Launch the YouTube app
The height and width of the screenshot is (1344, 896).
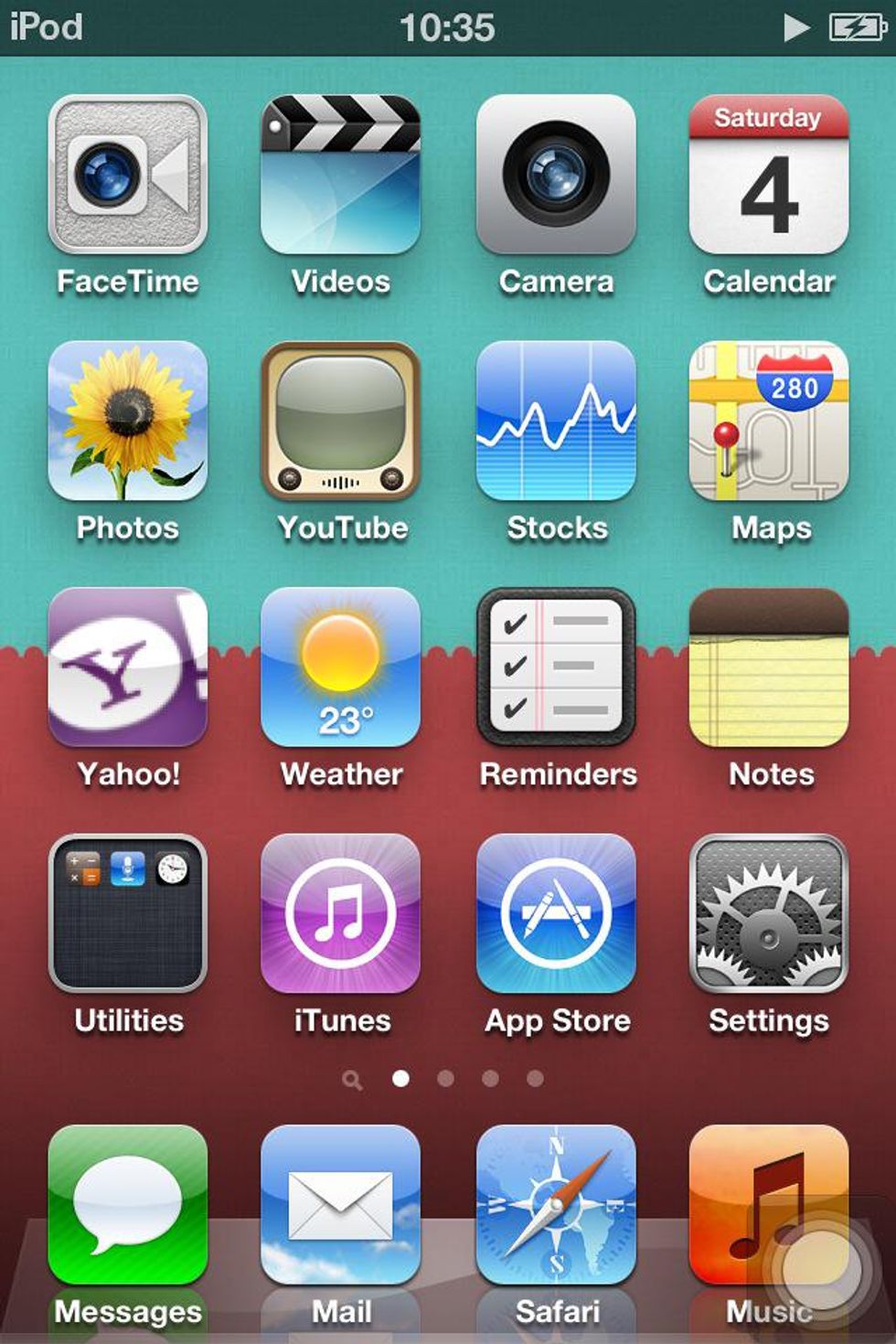point(340,421)
